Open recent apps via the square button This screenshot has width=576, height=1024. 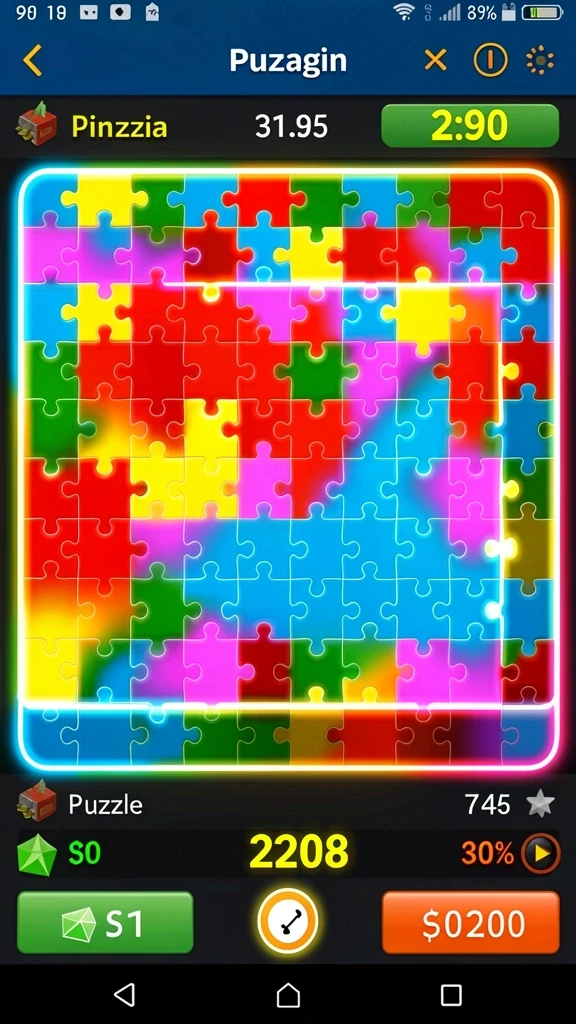(x=451, y=995)
